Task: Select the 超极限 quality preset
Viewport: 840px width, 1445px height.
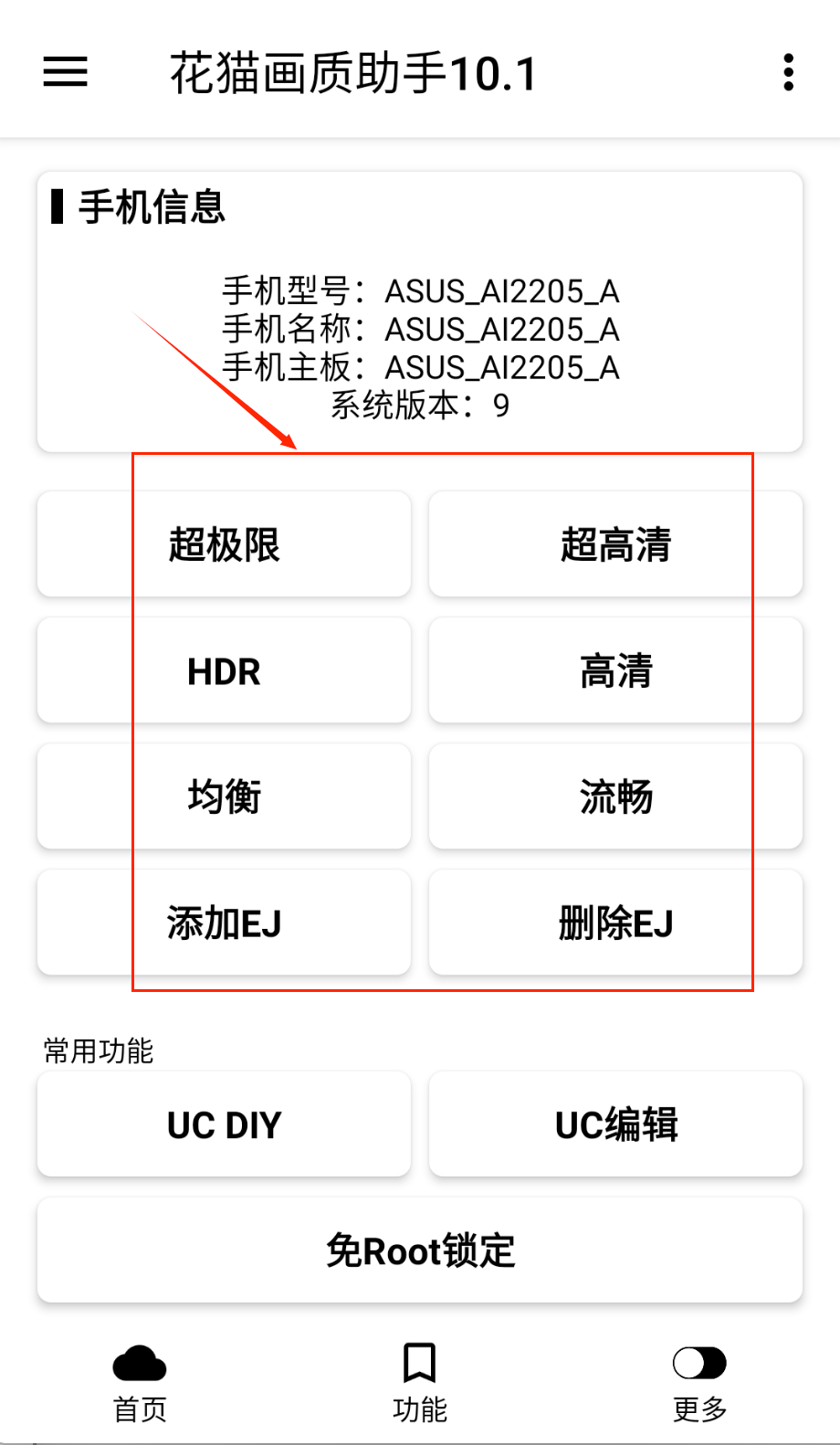Action: 224,544
